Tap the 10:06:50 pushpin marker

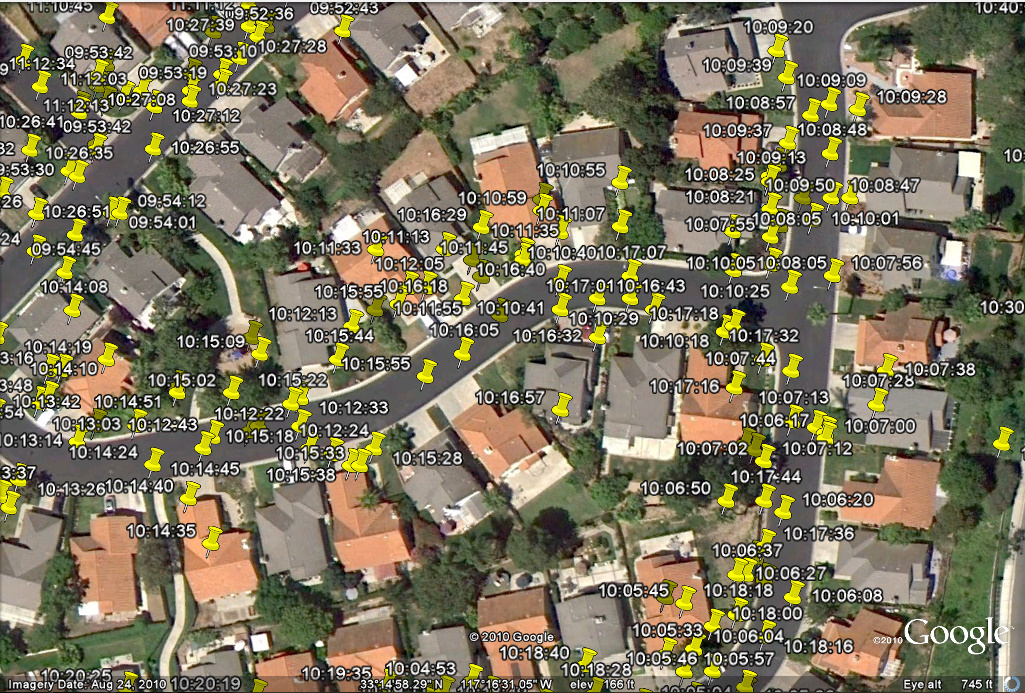(x=728, y=497)
